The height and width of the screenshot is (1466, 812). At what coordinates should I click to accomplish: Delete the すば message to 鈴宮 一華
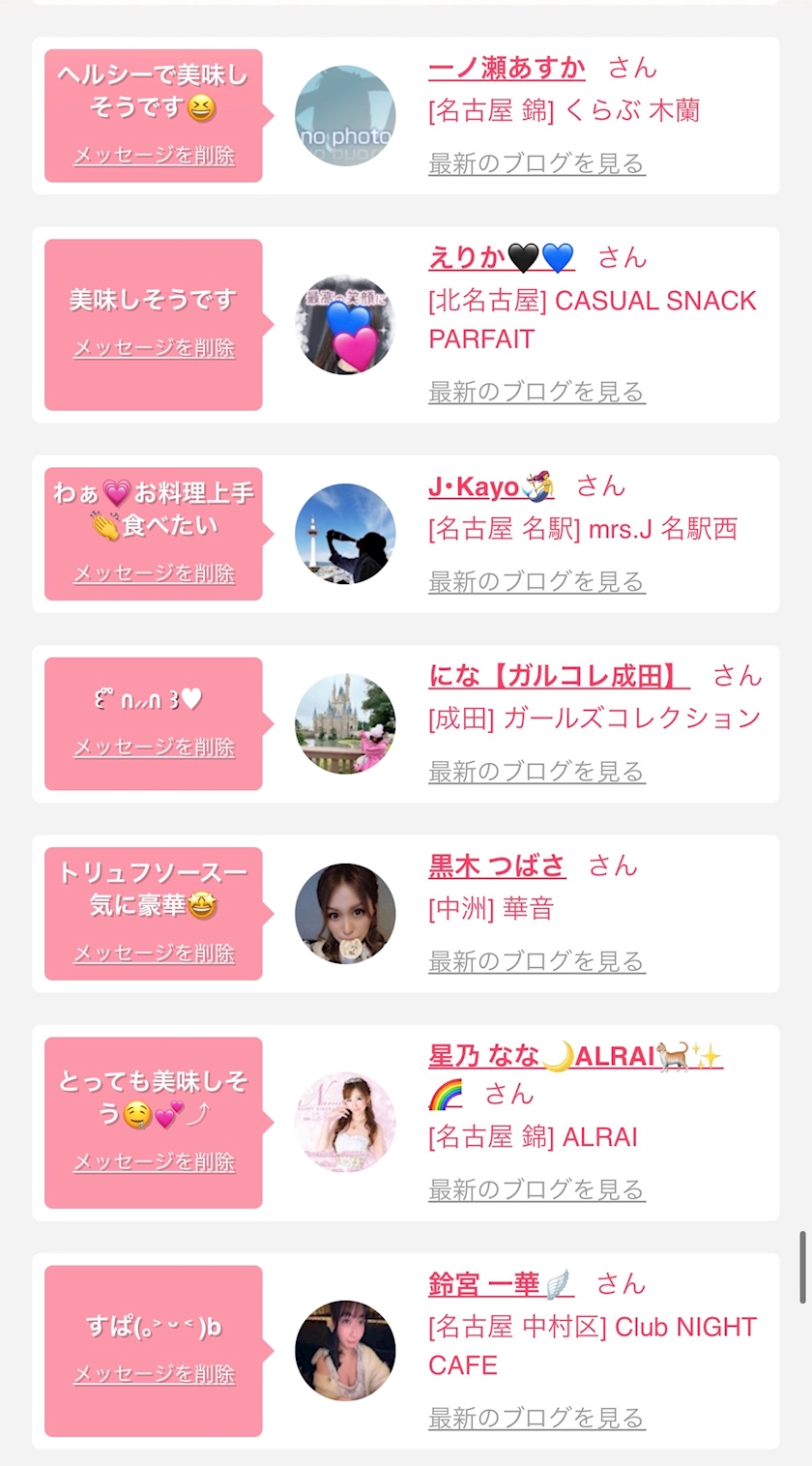point(154,1374)
